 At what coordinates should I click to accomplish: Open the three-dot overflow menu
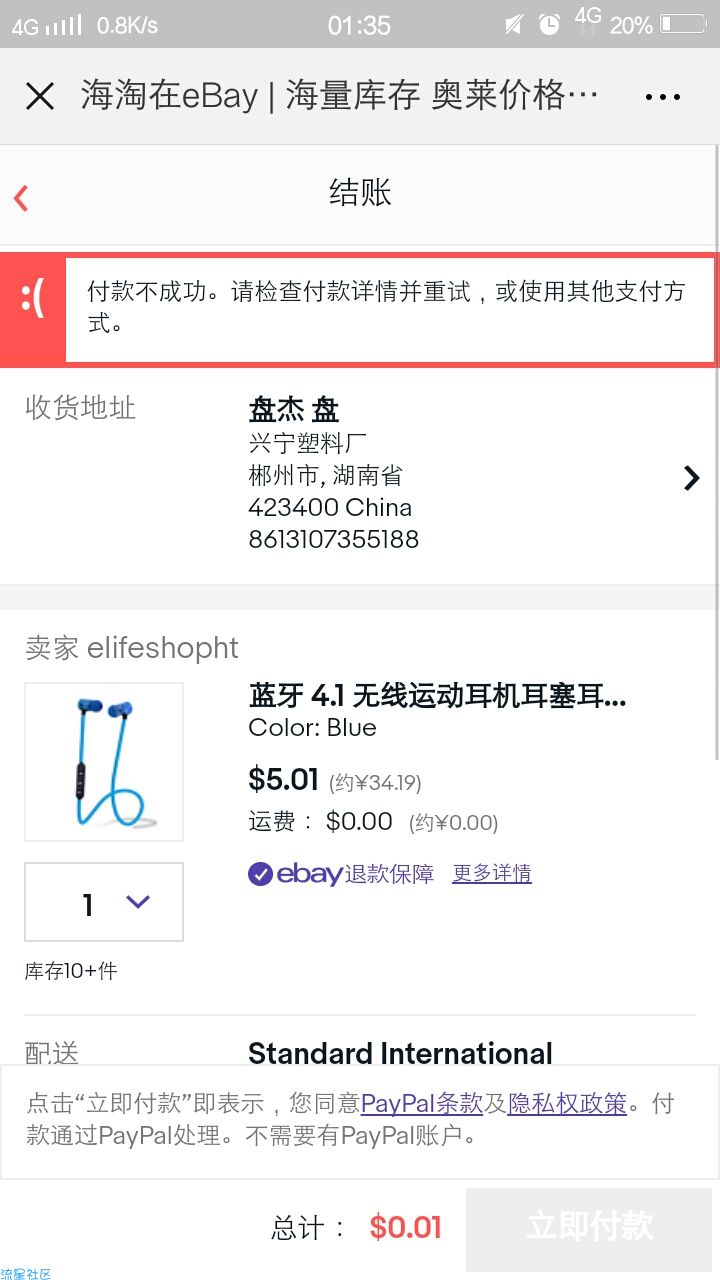click(x=663, y=97)
